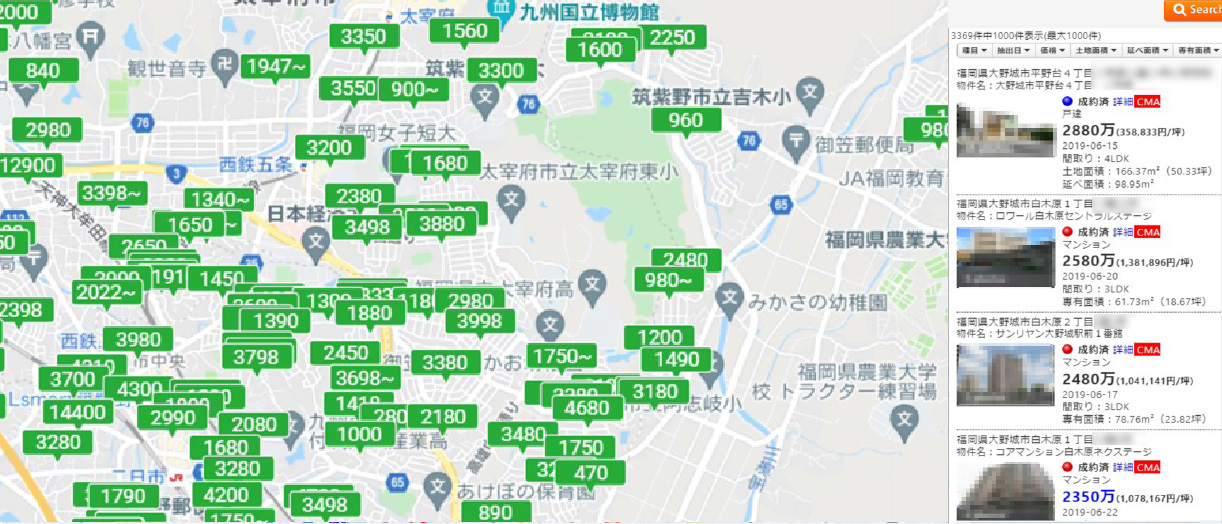Select the 4680 map price marker
The height and width of the screenshot is (524, 1222).
point(587,408)
